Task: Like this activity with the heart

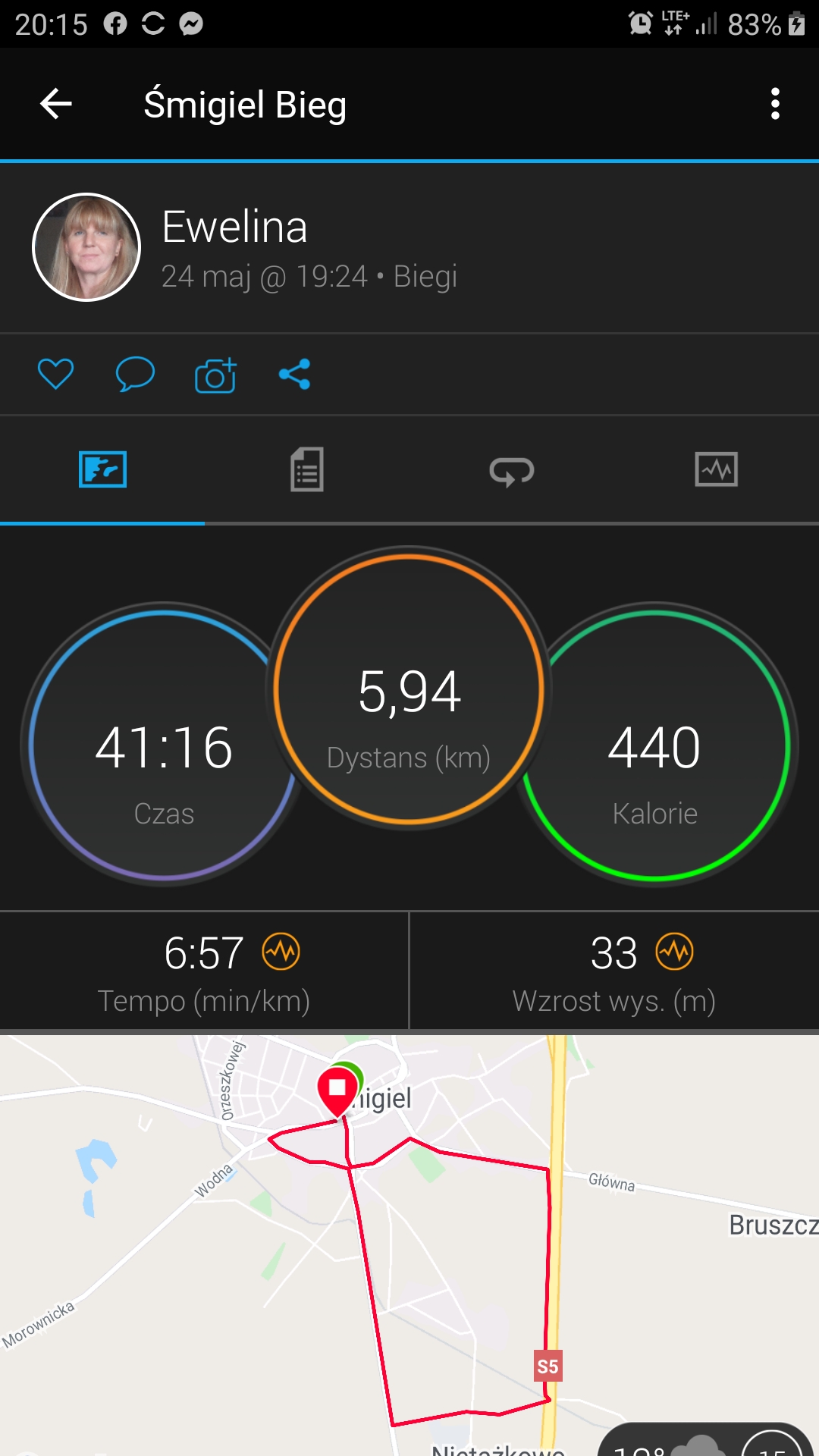Action: [x=55, y=374]
